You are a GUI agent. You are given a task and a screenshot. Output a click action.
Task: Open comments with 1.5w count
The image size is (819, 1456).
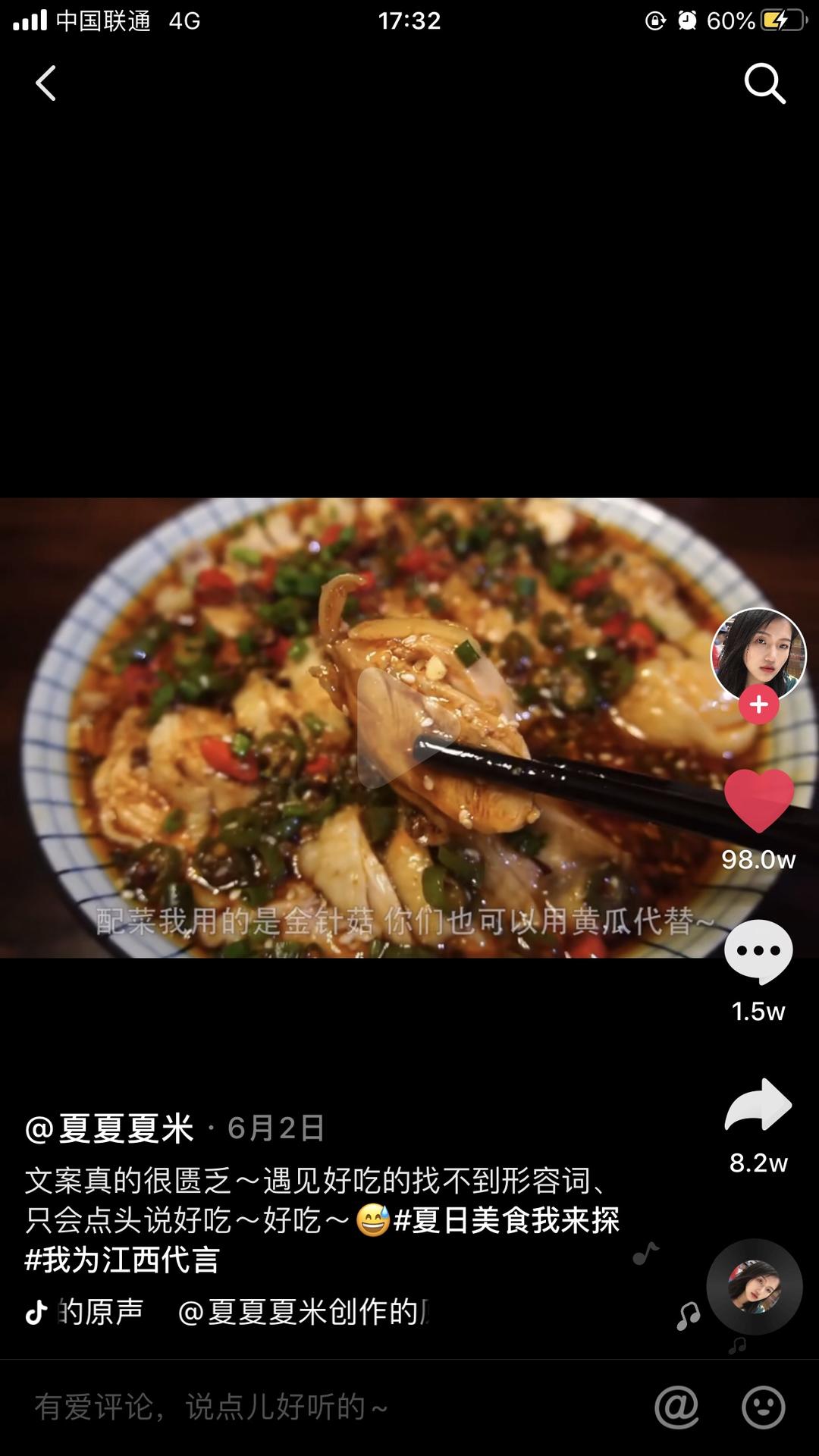(x=758, y=952)
